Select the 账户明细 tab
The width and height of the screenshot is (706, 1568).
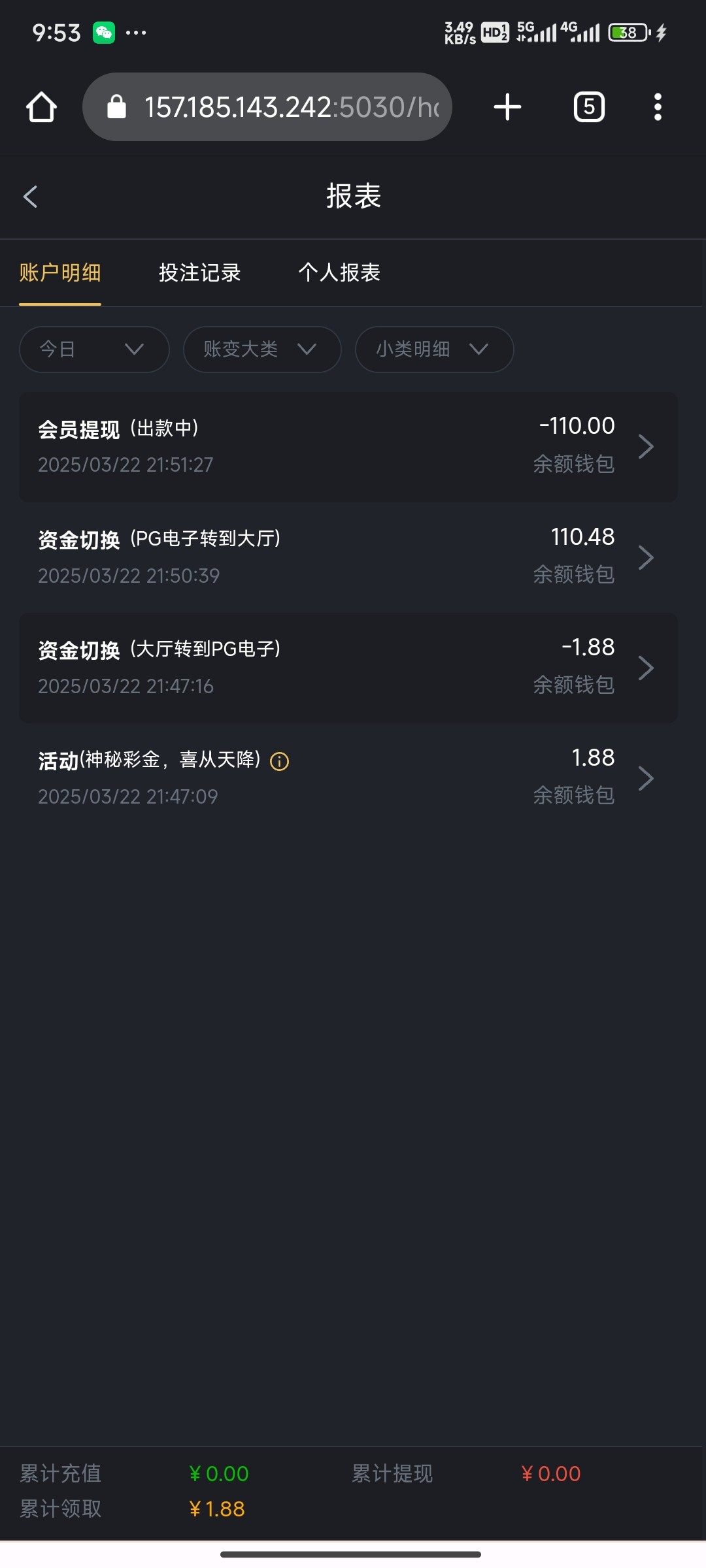pos(60,272)
